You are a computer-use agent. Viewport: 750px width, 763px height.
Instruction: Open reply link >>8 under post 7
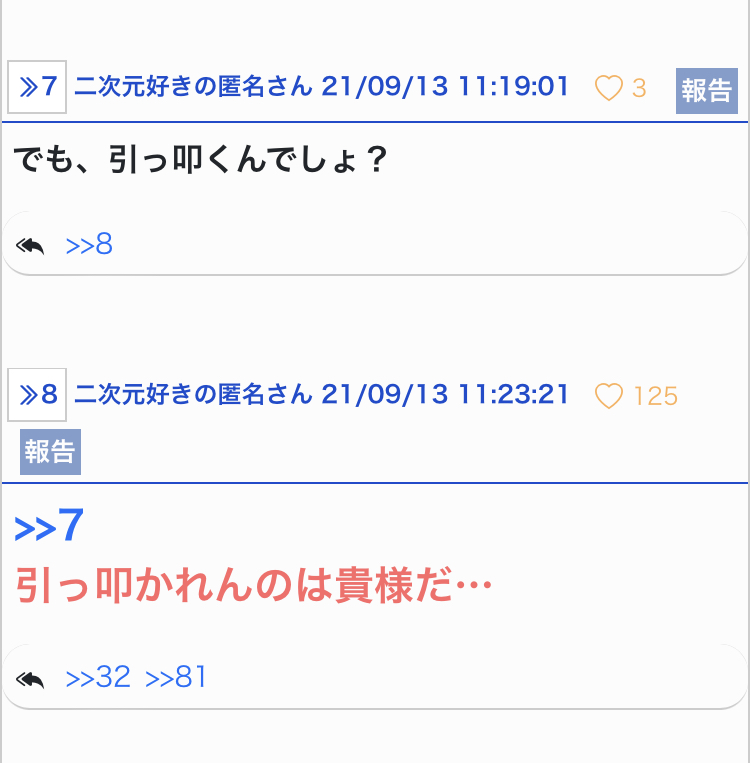(89, 244)
